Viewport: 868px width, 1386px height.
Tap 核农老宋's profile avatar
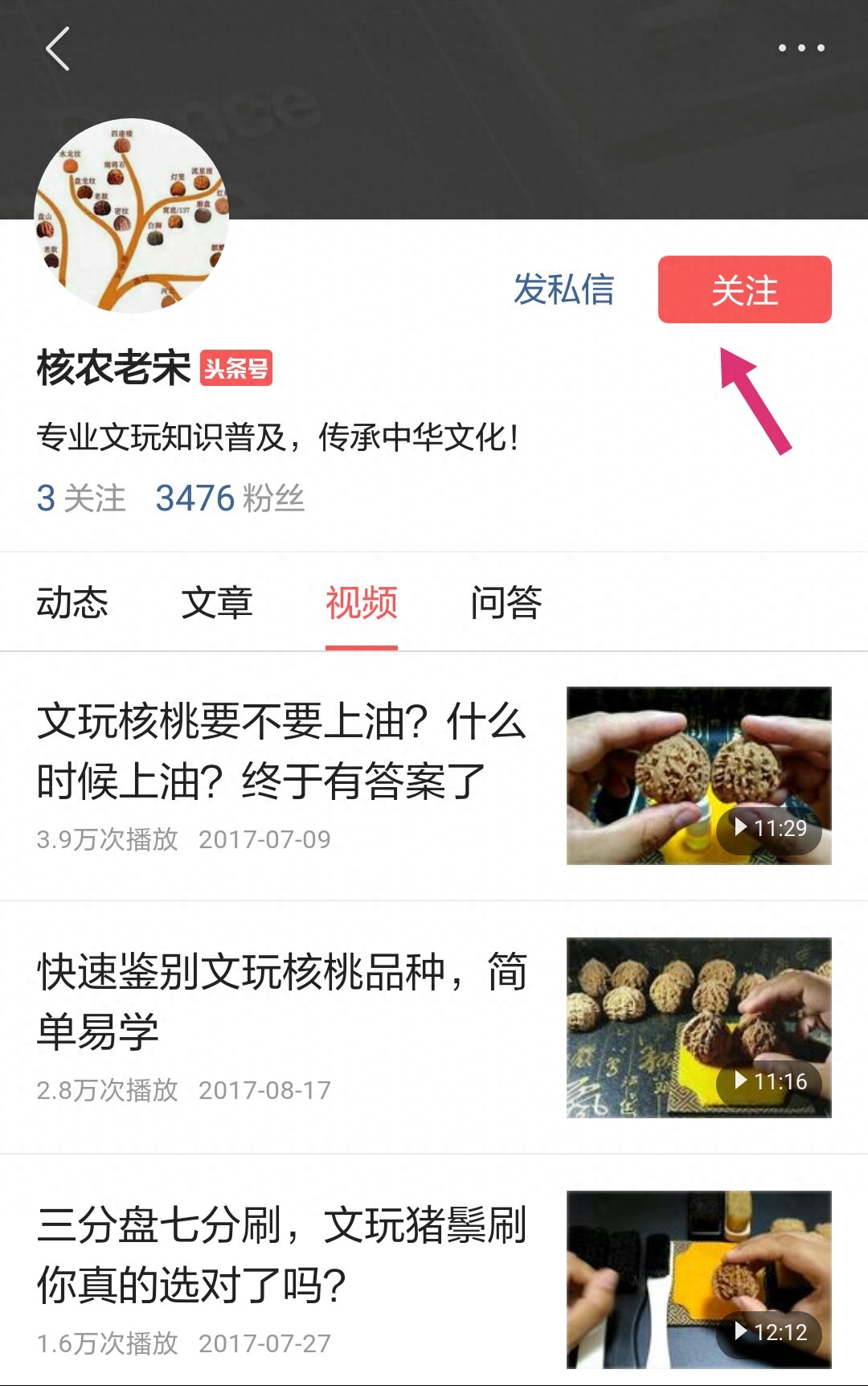pyautogui.click(x=132, y=215)
